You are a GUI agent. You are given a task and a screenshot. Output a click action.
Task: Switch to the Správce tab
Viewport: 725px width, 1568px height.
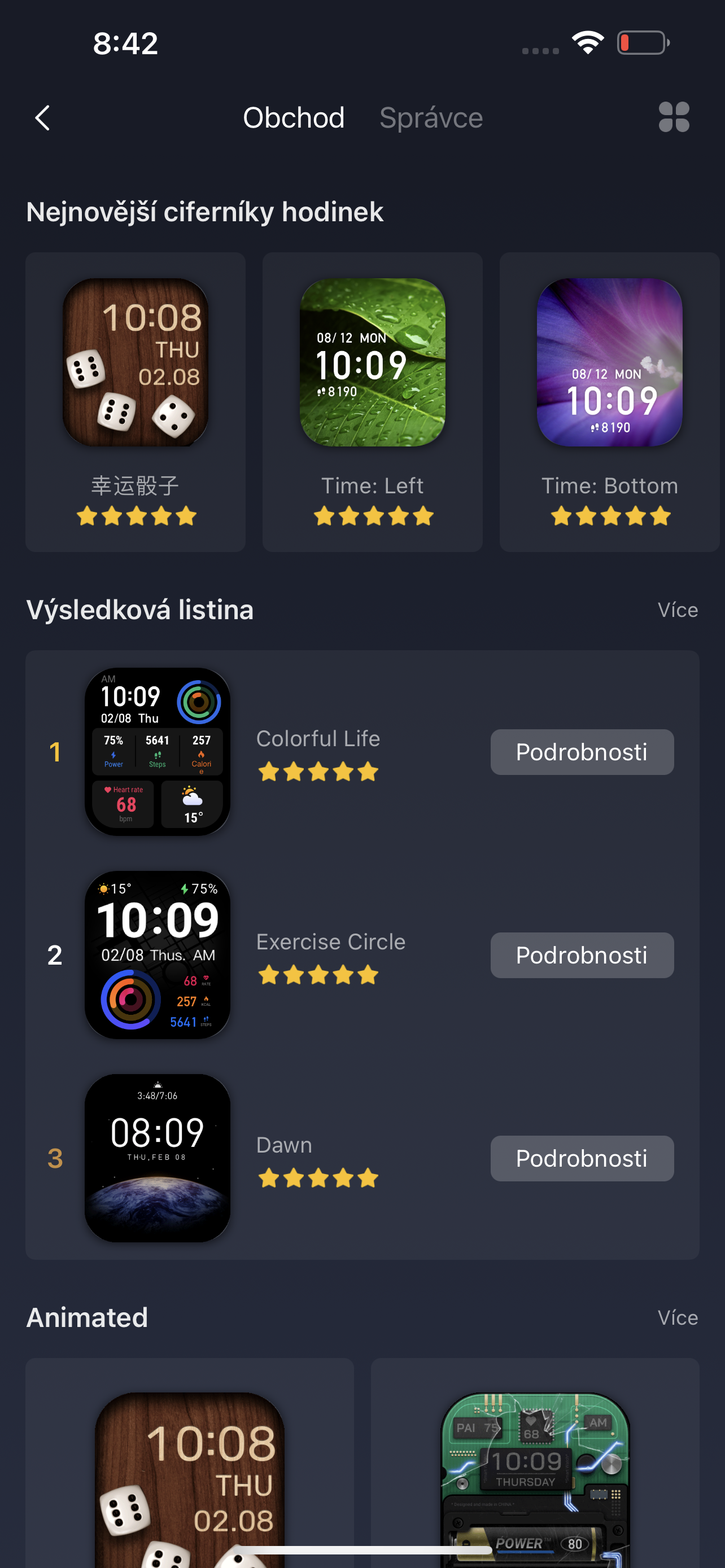click(x=431, y=117)
